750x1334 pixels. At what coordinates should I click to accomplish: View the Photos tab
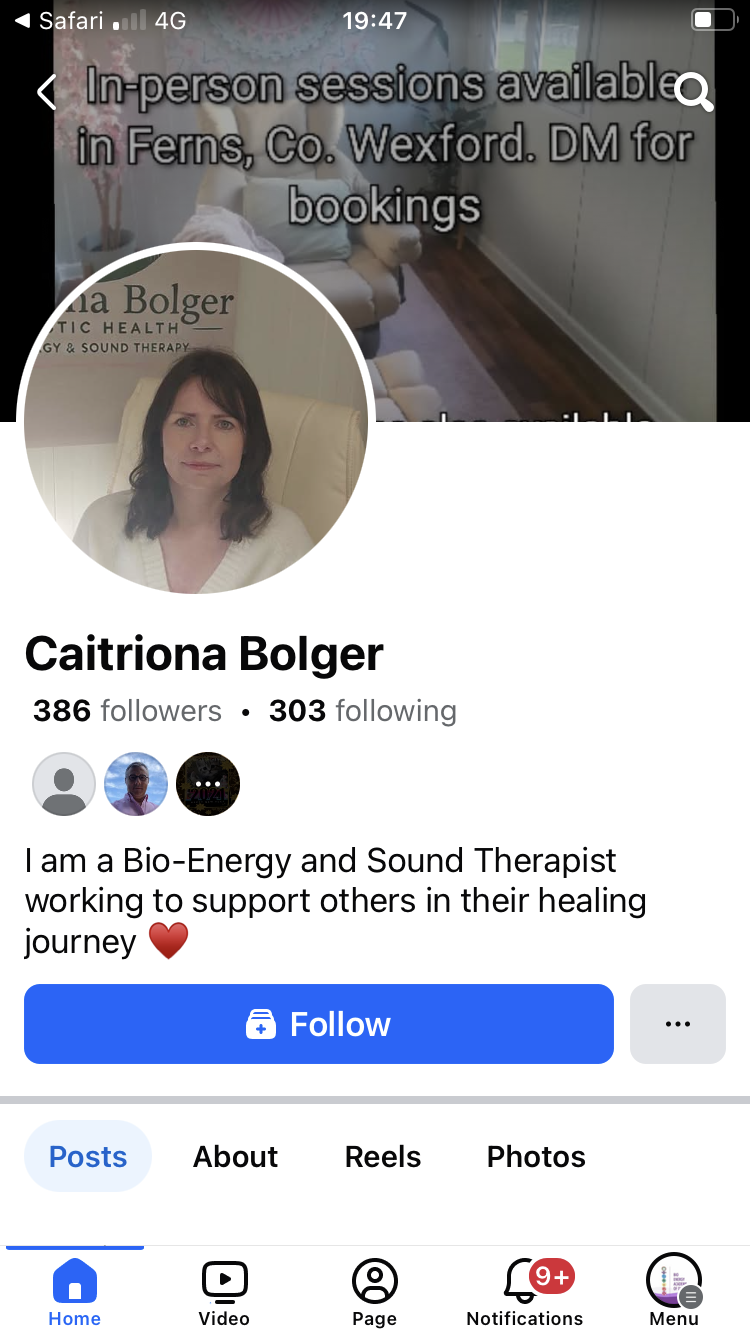click(536, 1156)
